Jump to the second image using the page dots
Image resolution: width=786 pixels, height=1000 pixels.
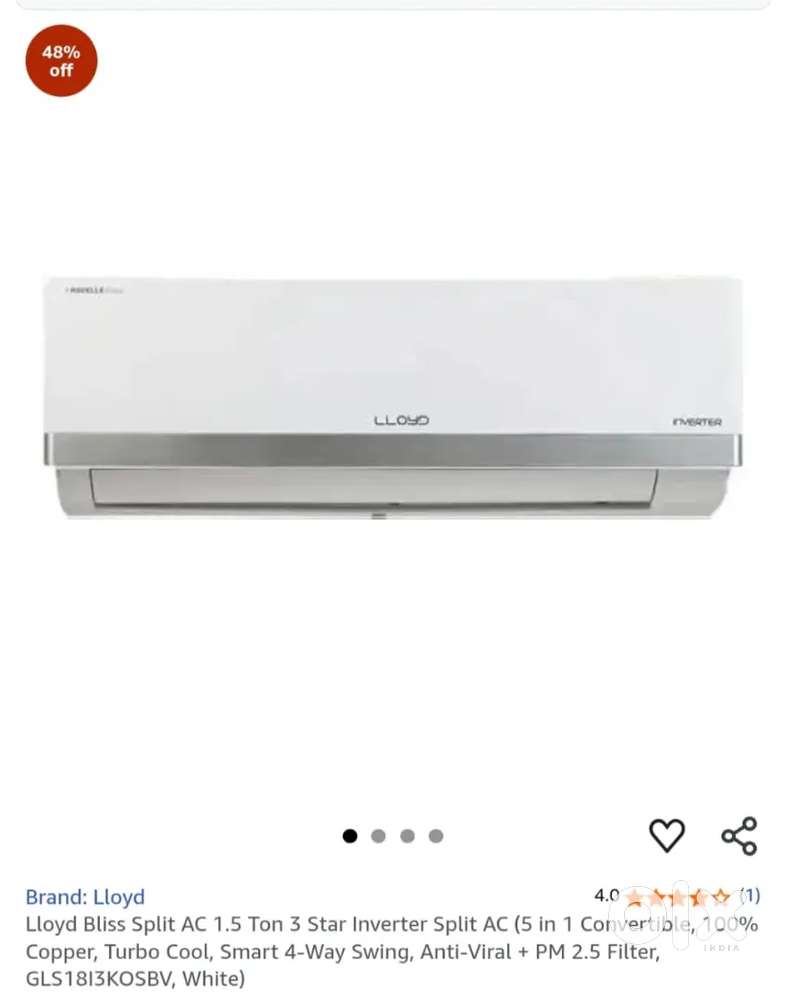point(378,836)
